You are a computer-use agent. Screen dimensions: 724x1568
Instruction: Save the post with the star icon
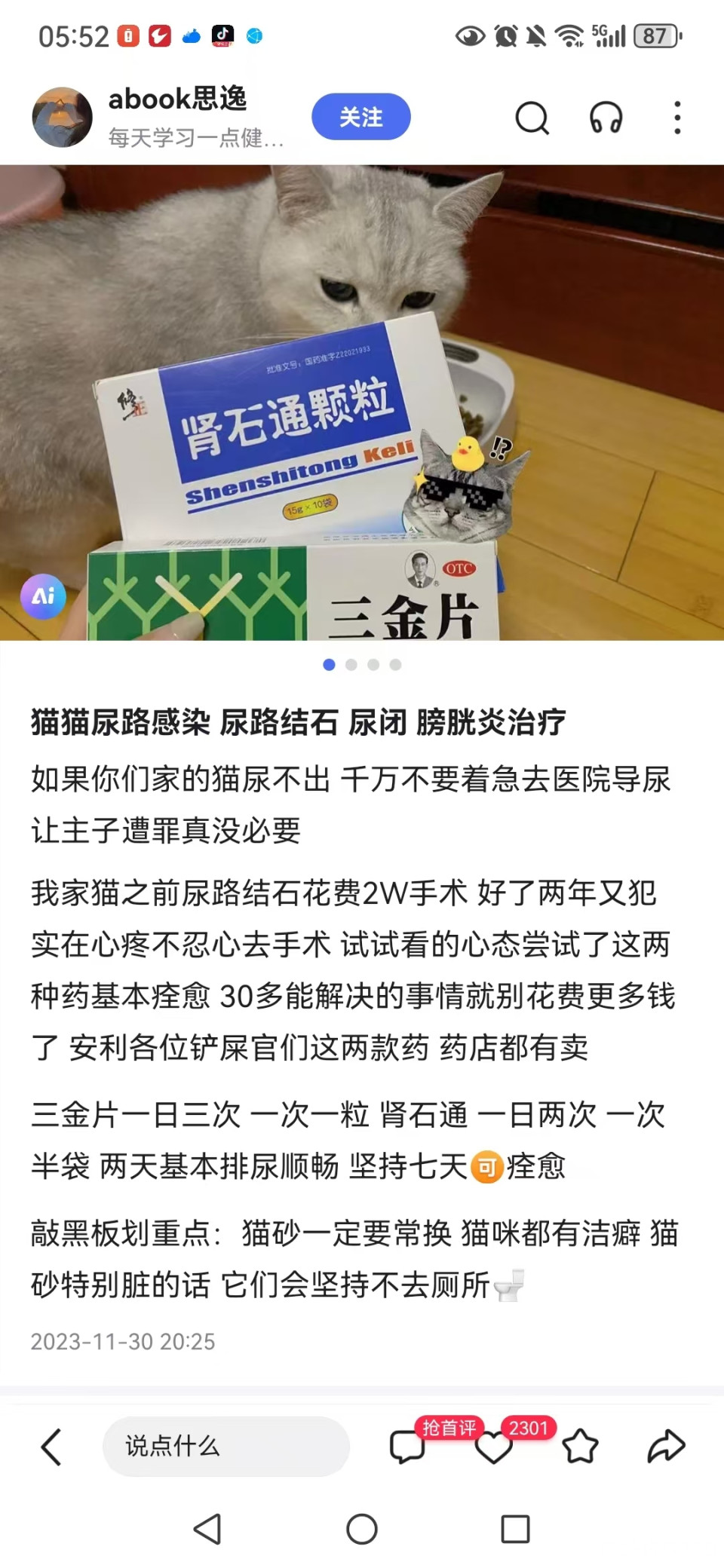[x=580, y=1446]
